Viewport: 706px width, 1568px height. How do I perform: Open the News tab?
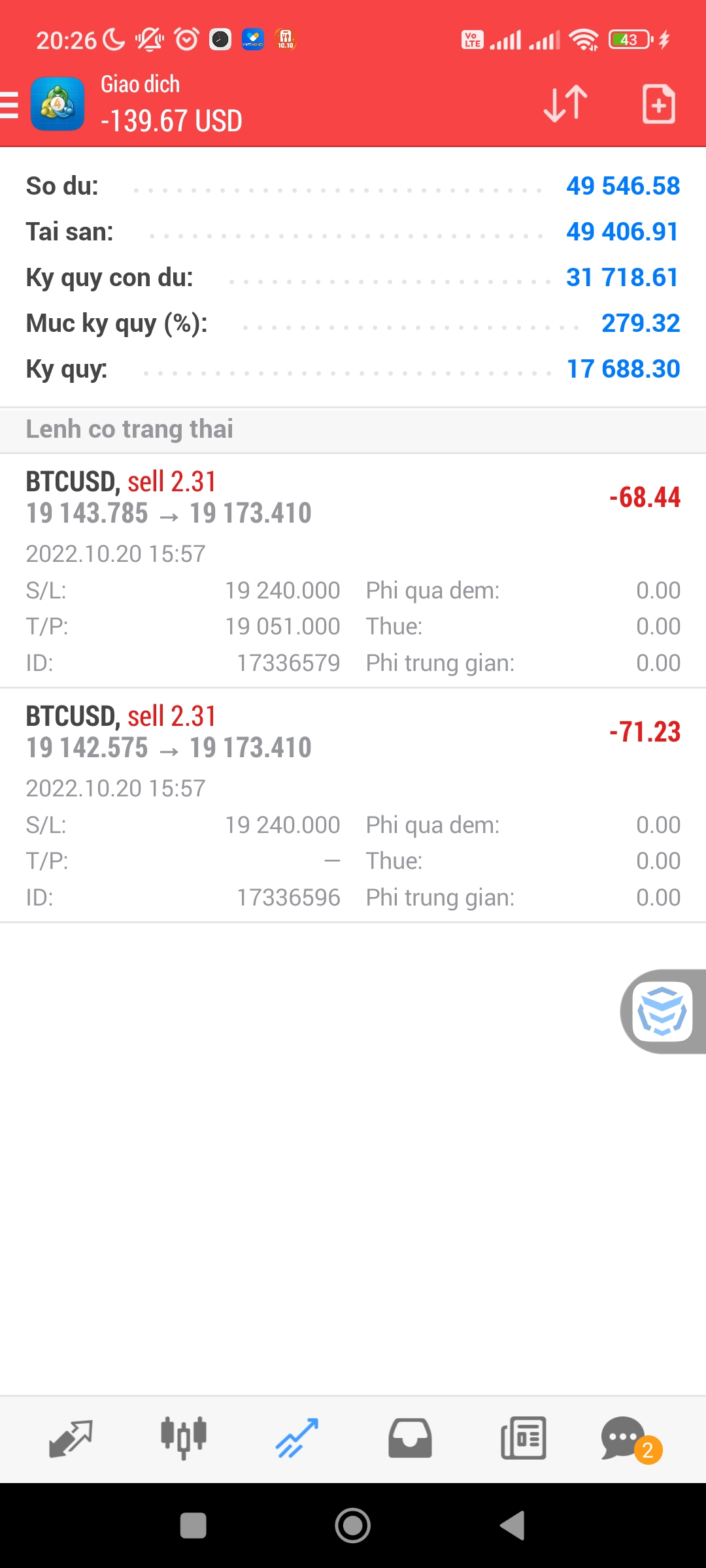click(523, 1439)
